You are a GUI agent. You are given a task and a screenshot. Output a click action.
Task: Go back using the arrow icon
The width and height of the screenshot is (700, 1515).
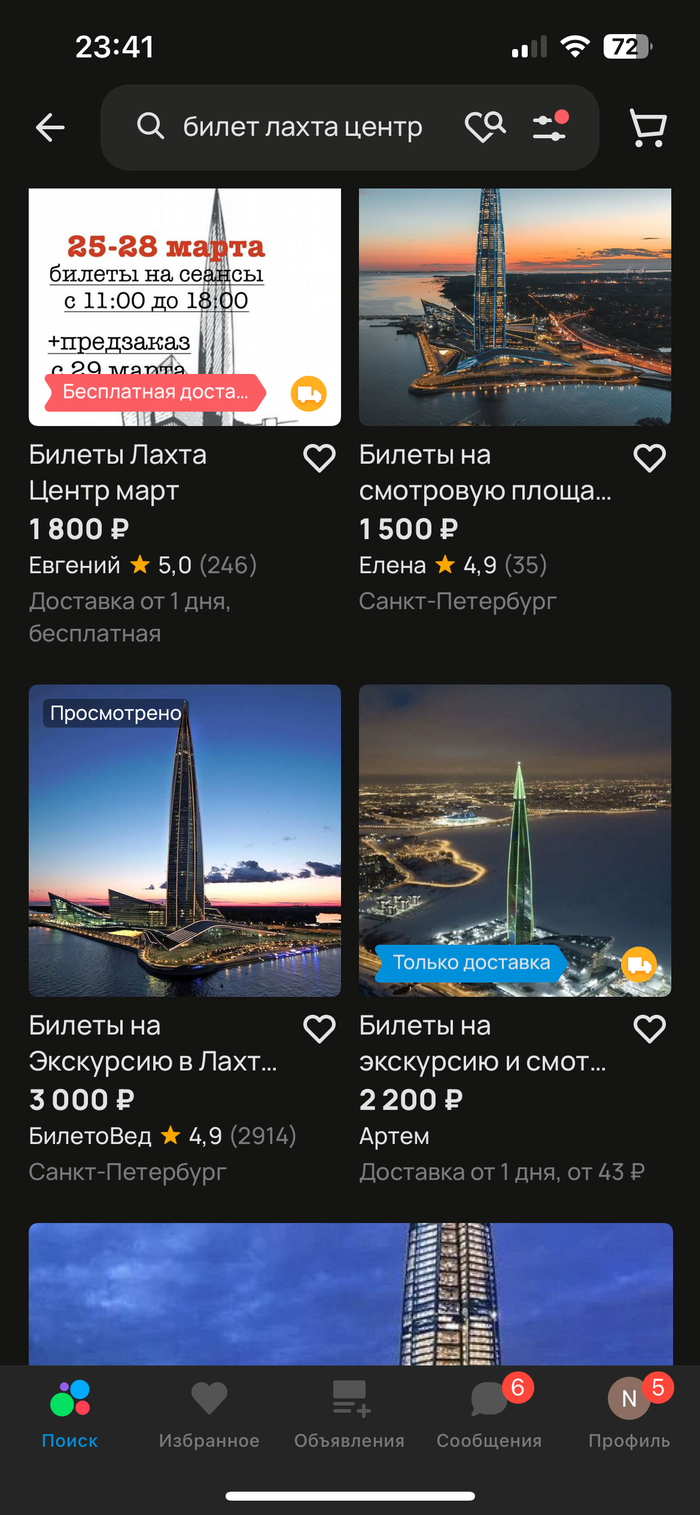coord(50,127)
